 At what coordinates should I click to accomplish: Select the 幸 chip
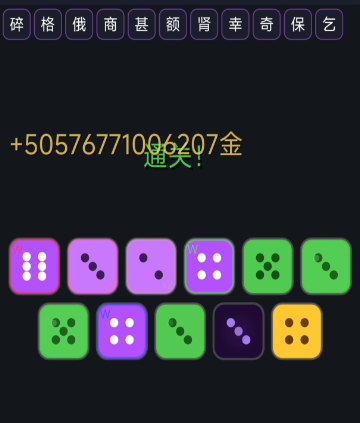[235, 24]
